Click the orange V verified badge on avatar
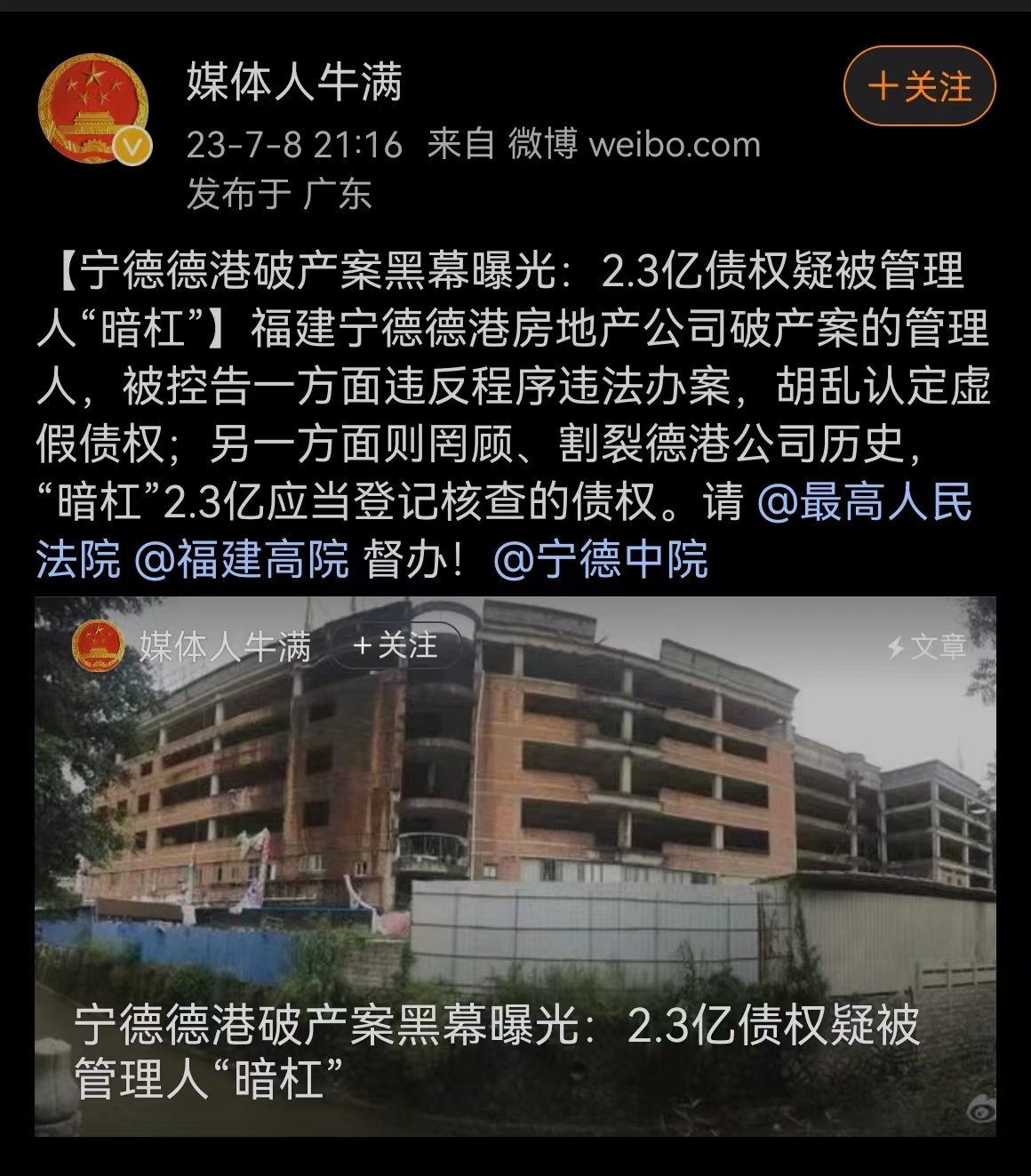The width and height of the screenshot is (1031, 1176). point(132,145)
